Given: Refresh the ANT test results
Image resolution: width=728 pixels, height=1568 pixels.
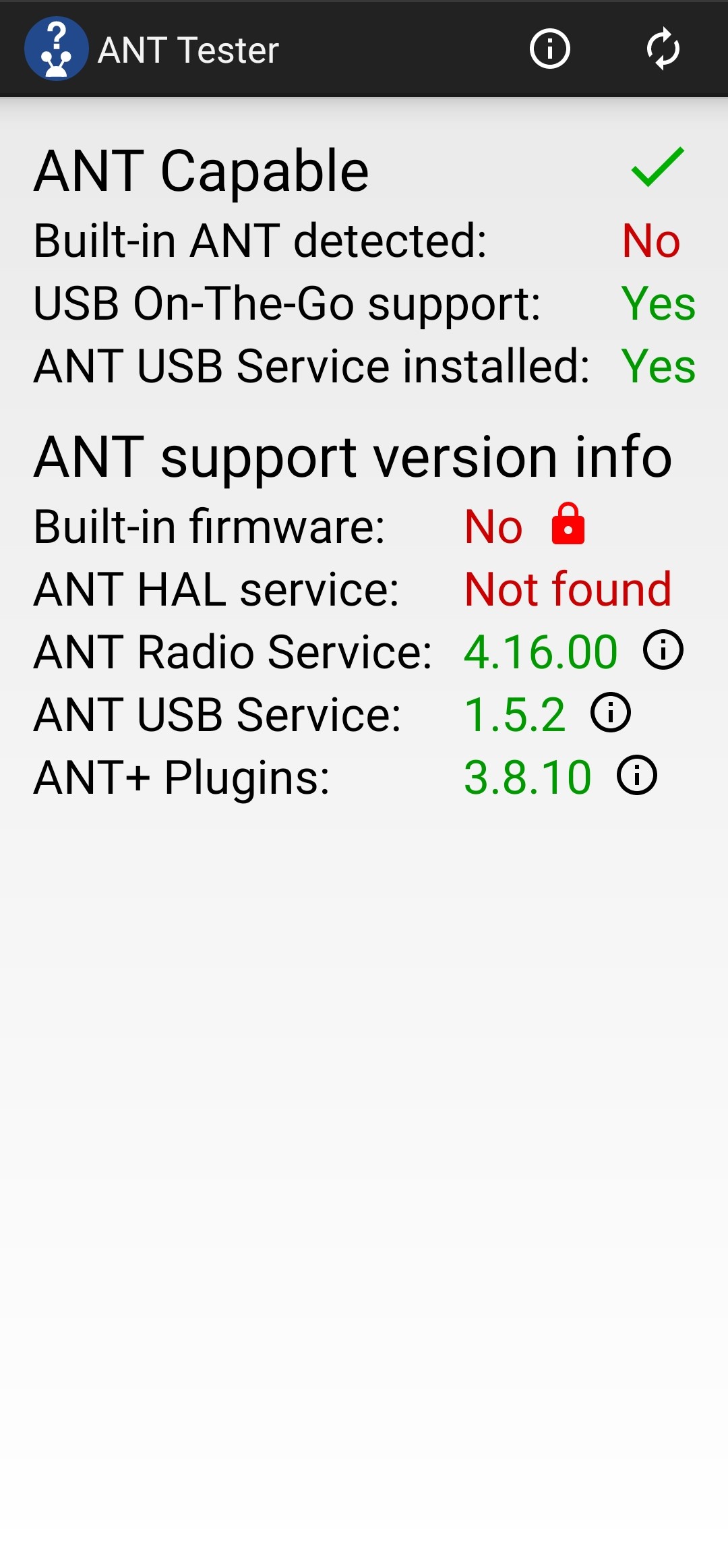Looking at the screenshot, I should pyautogui.click(x=663, y=49).
